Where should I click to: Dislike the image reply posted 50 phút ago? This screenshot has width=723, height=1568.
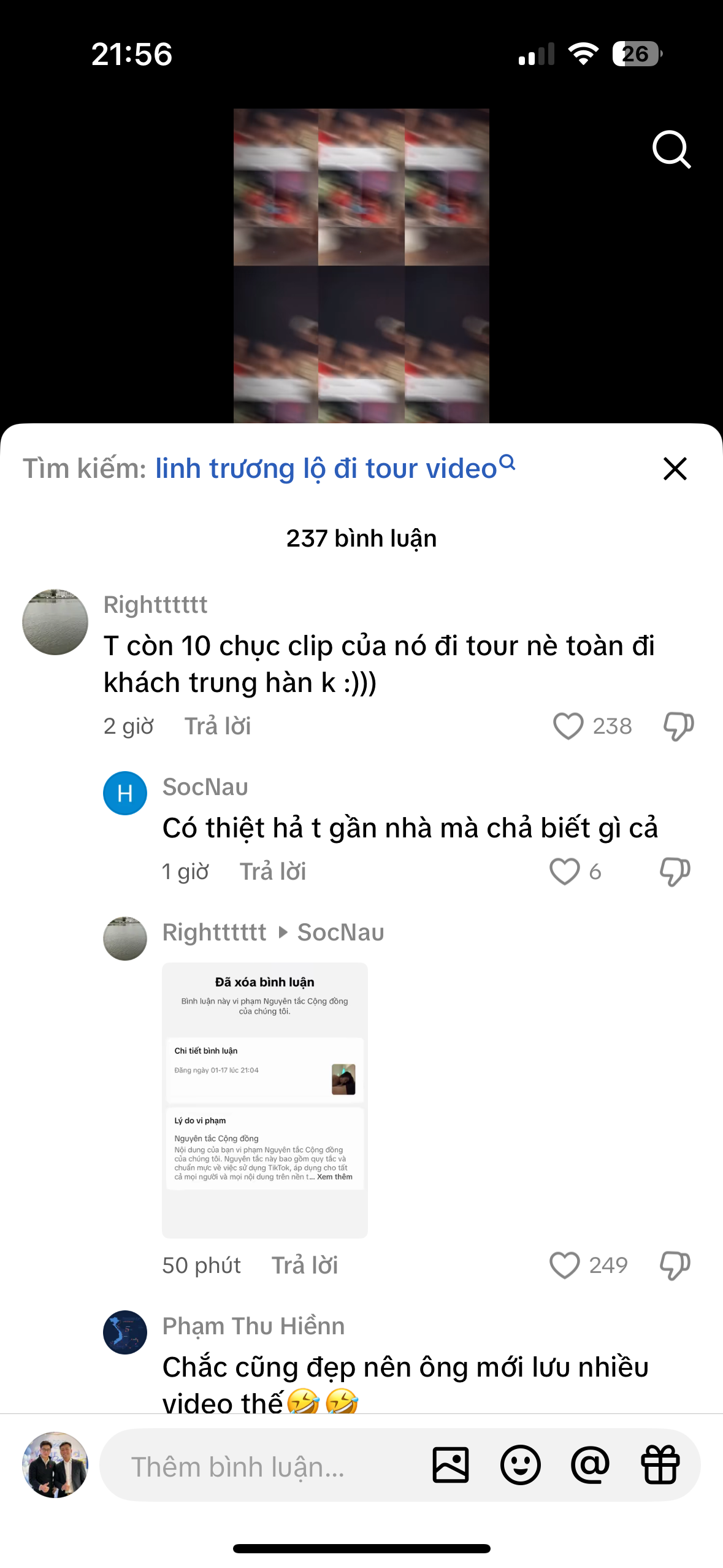675,1266
